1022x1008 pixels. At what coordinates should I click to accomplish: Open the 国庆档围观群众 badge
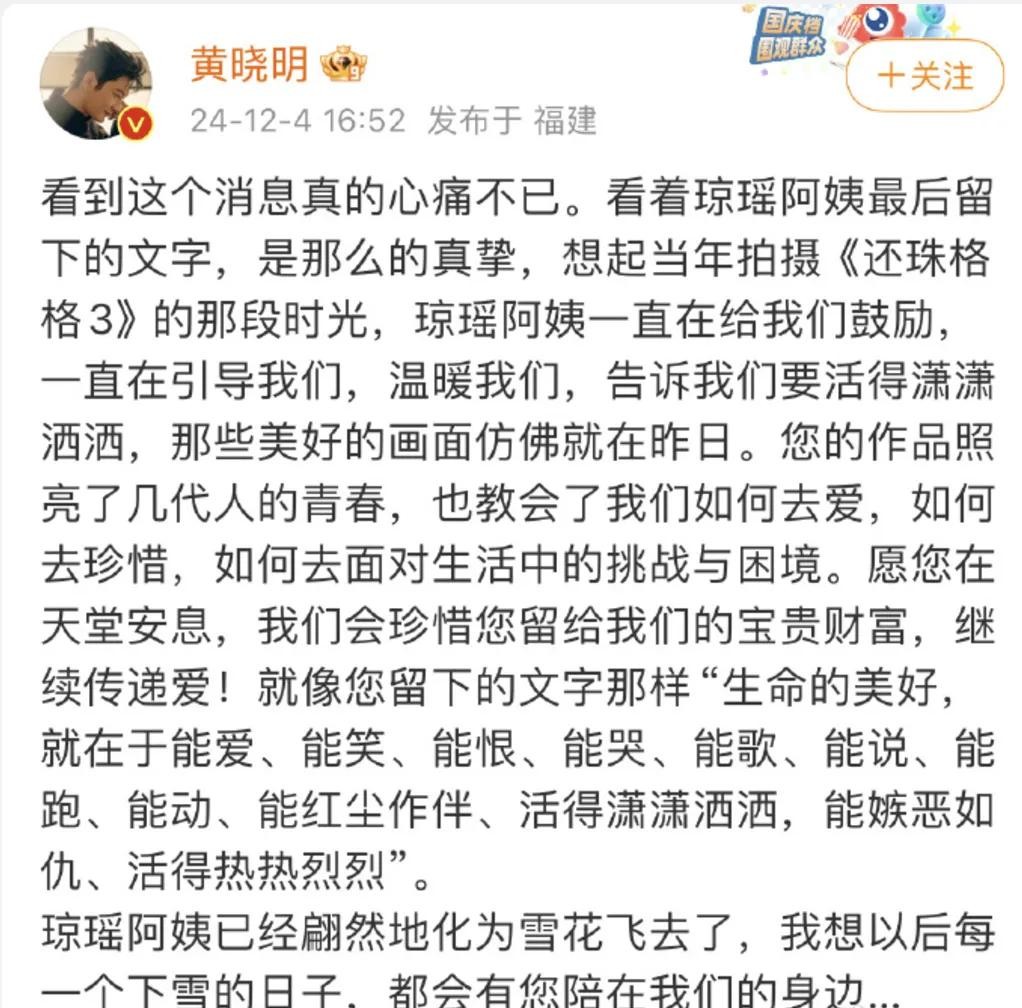pyautogui.click(x=789, y=36)
